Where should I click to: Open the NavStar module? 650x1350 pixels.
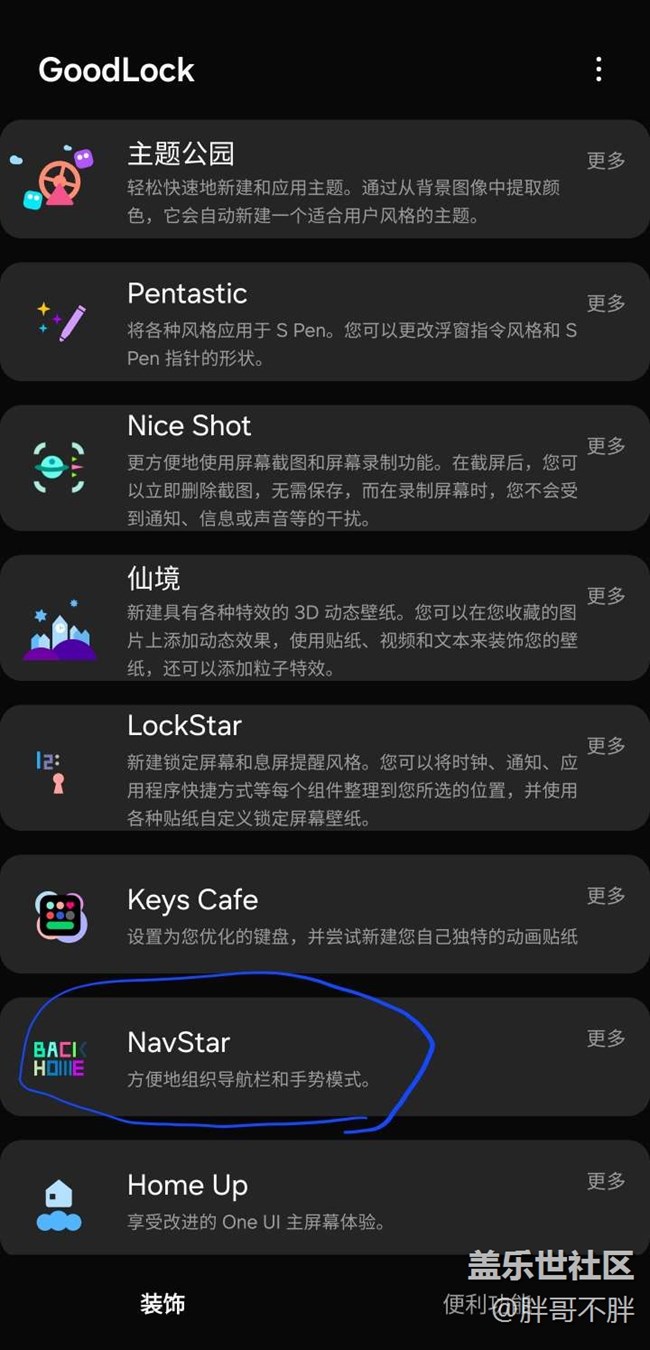(x=300, y=1057)
